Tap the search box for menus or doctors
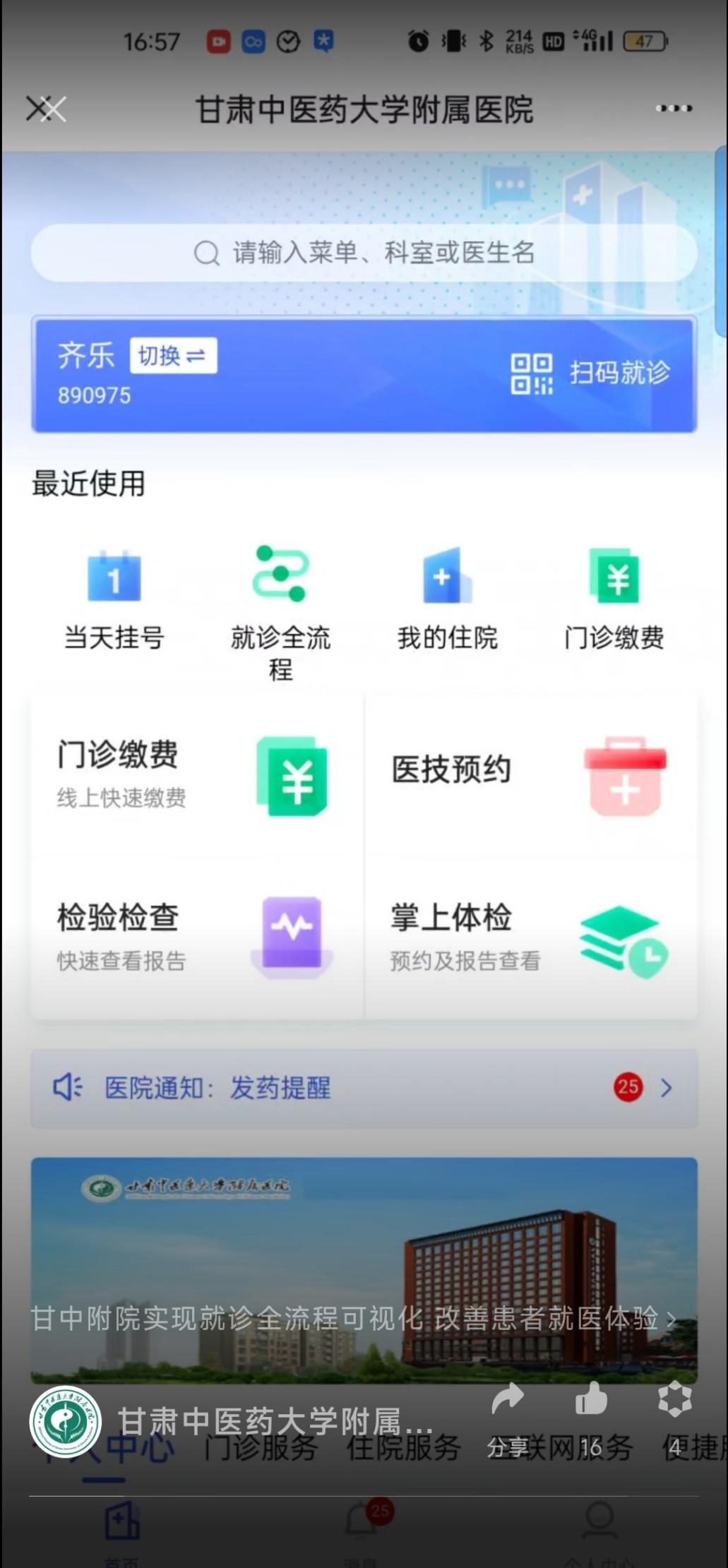 pyautogui.click(x=364, y=253)
